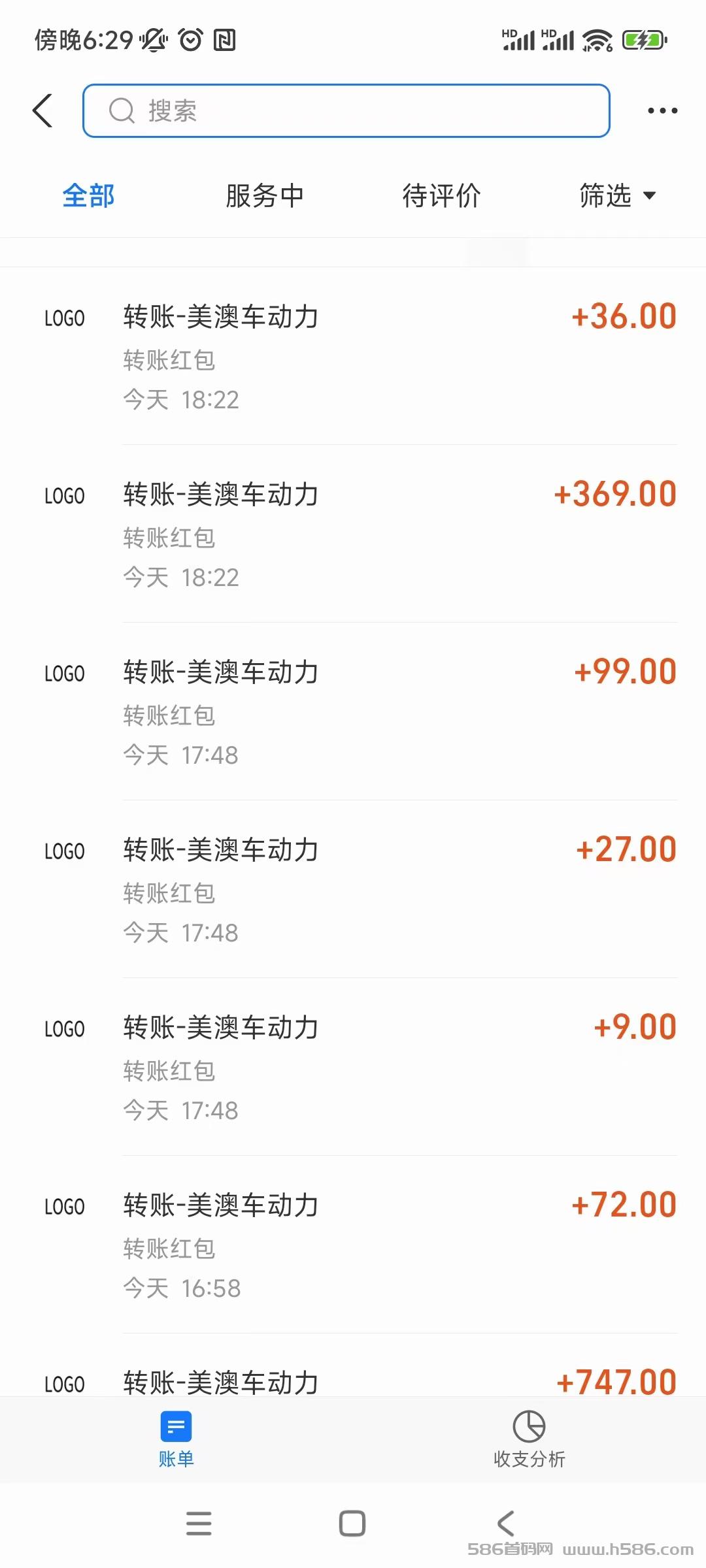Switch to 收支分析 tab

click(x=529, y=1439)
